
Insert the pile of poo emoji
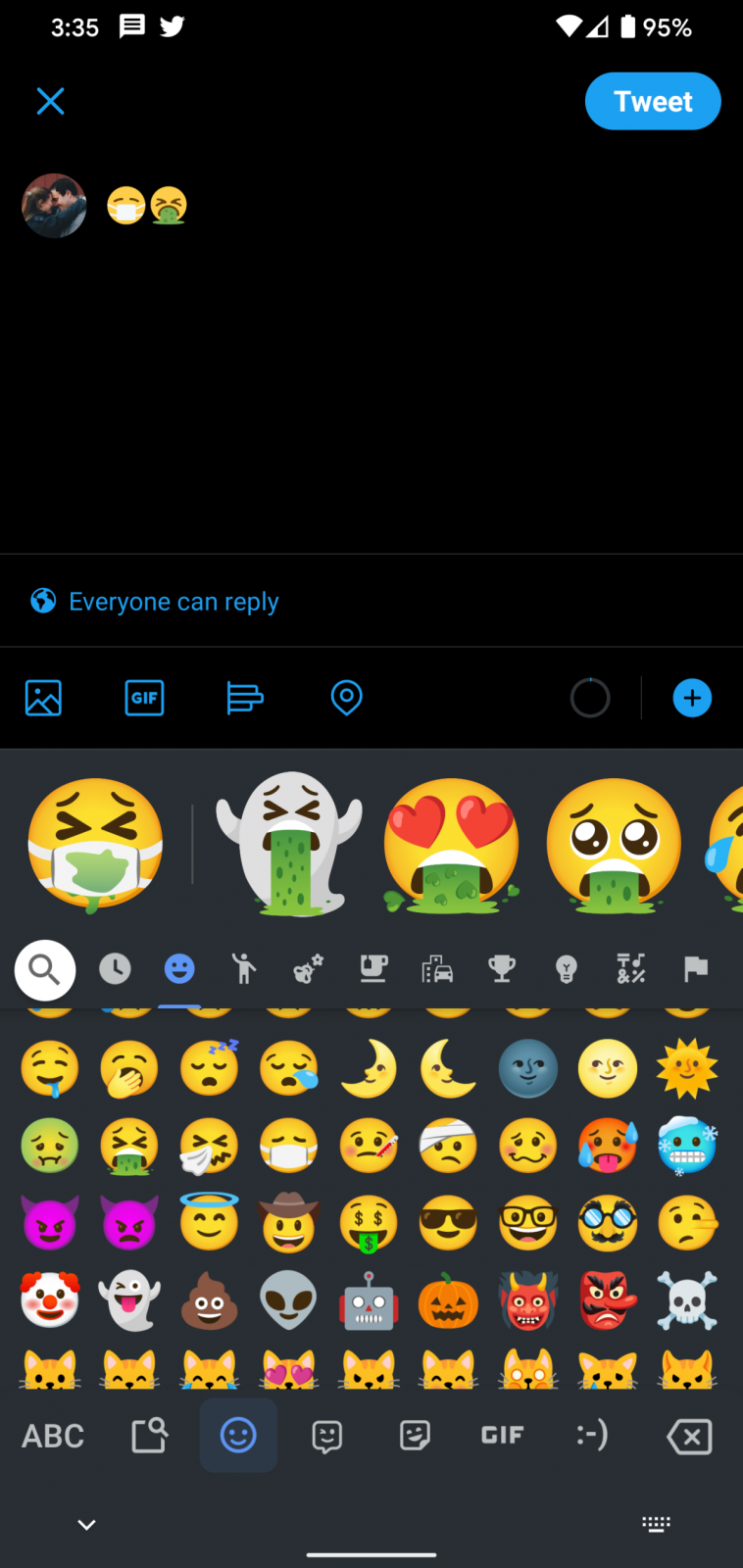pos(209,1301)
